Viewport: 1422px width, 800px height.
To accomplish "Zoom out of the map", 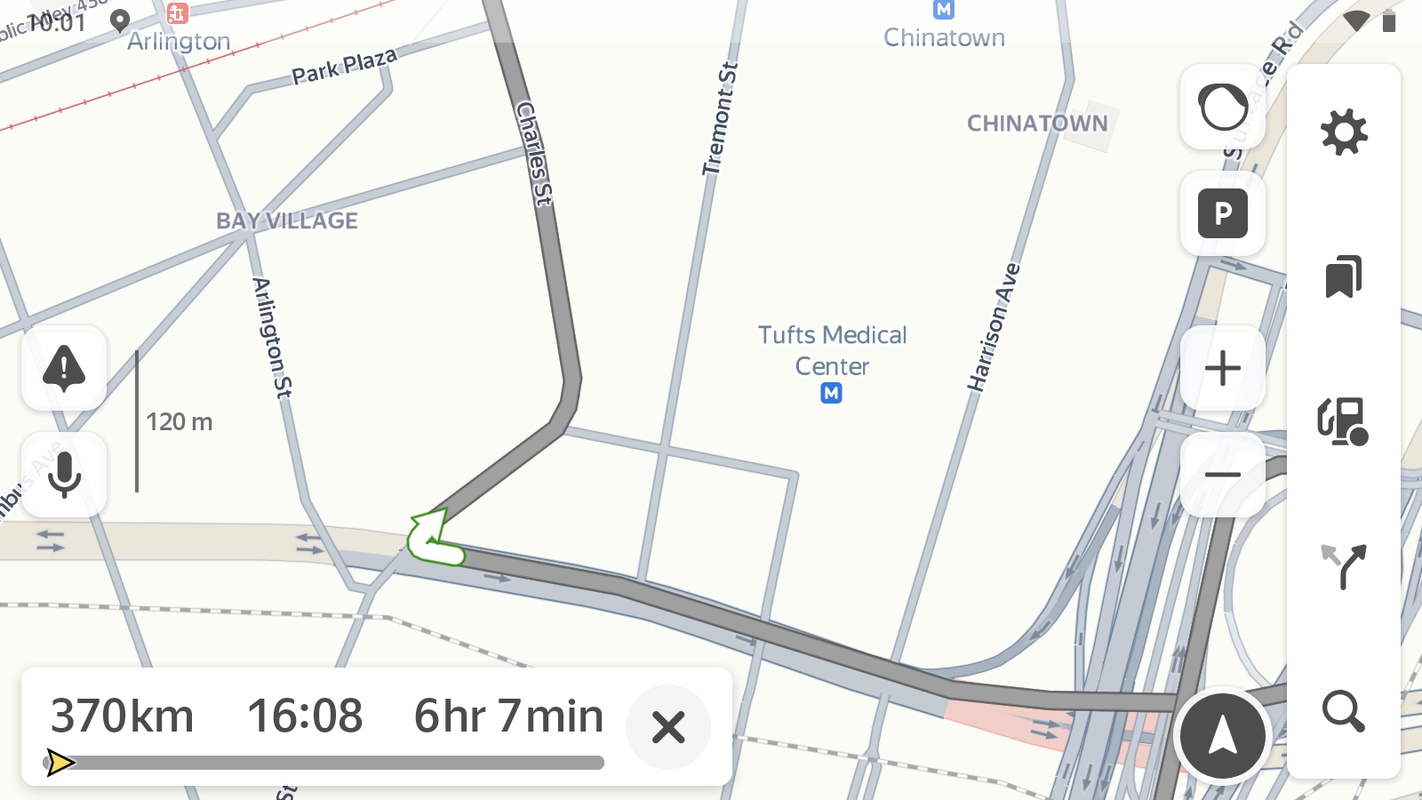I will (1222, 475).
